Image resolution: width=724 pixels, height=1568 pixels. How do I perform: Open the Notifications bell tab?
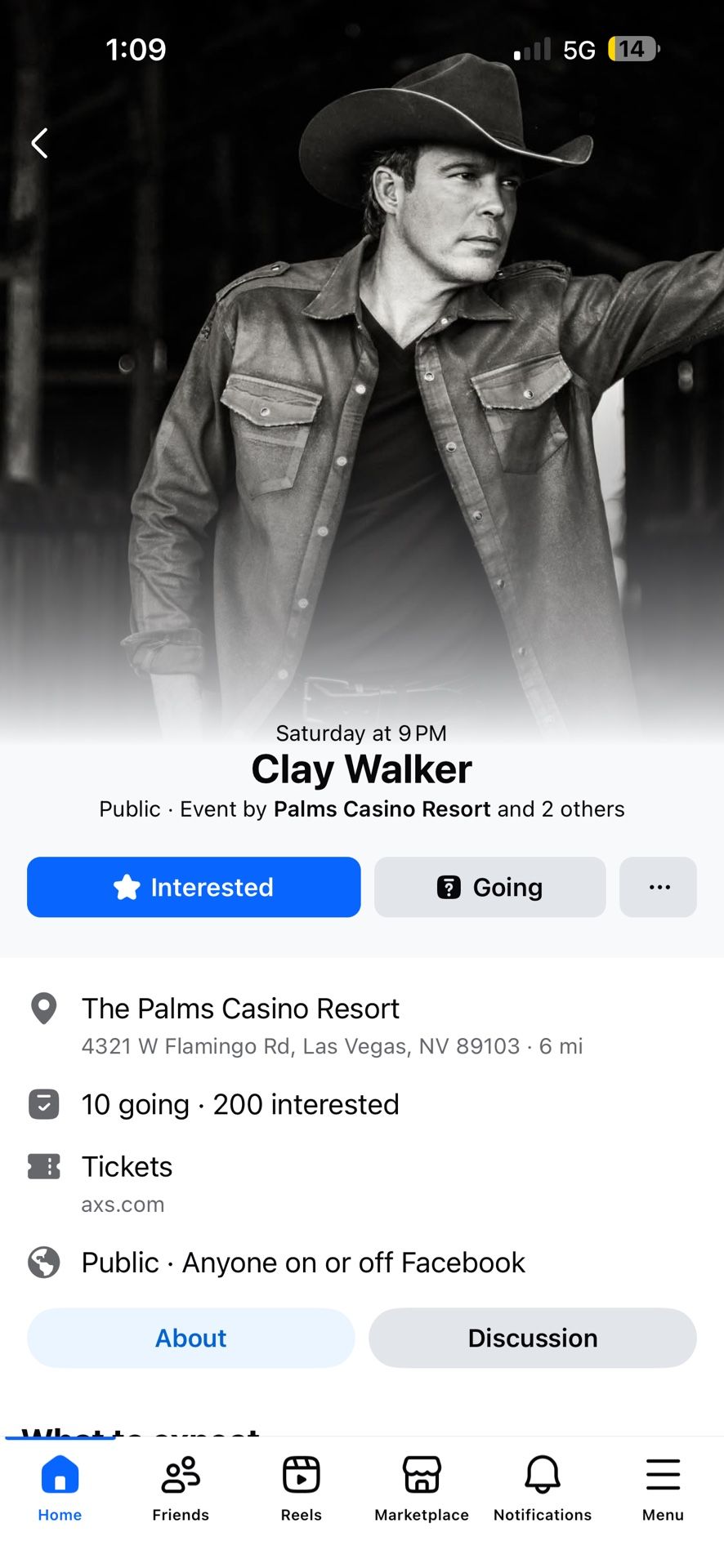[543, 1488]
